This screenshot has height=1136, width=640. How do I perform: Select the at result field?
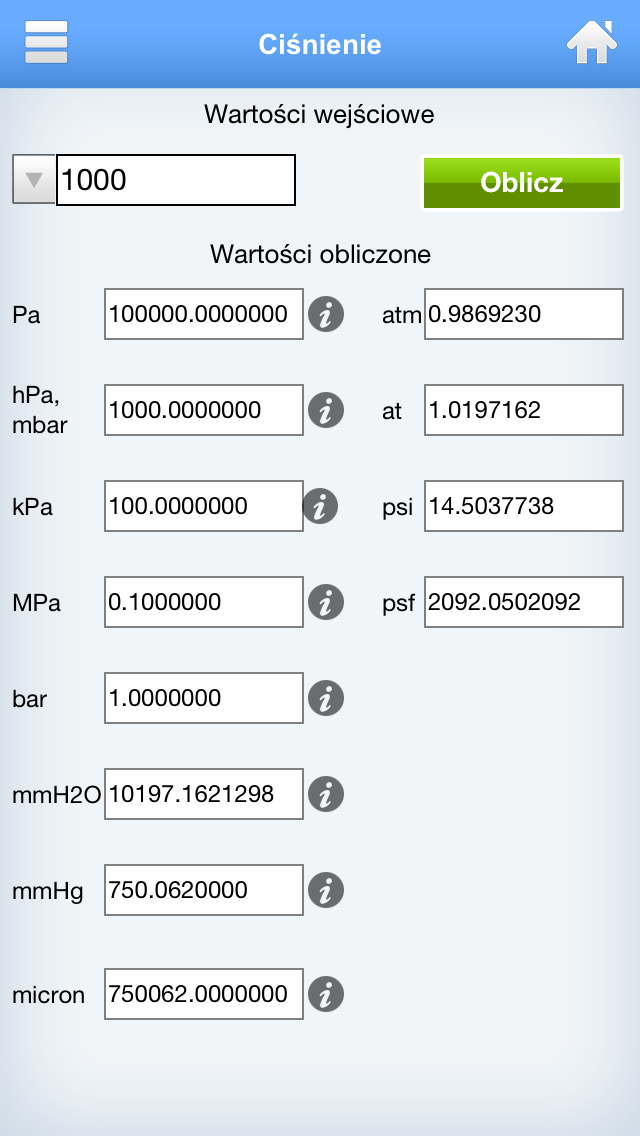(x=524, y=410)
